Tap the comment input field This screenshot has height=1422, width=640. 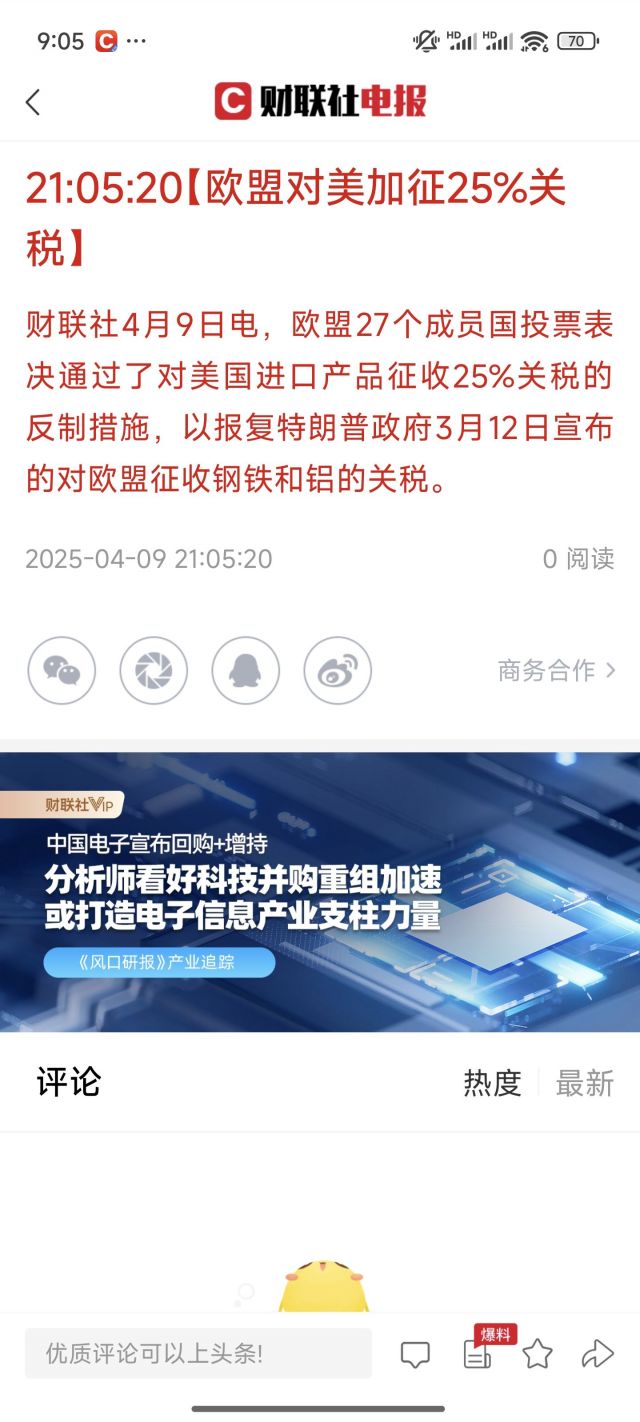(x=198, y=1354)
